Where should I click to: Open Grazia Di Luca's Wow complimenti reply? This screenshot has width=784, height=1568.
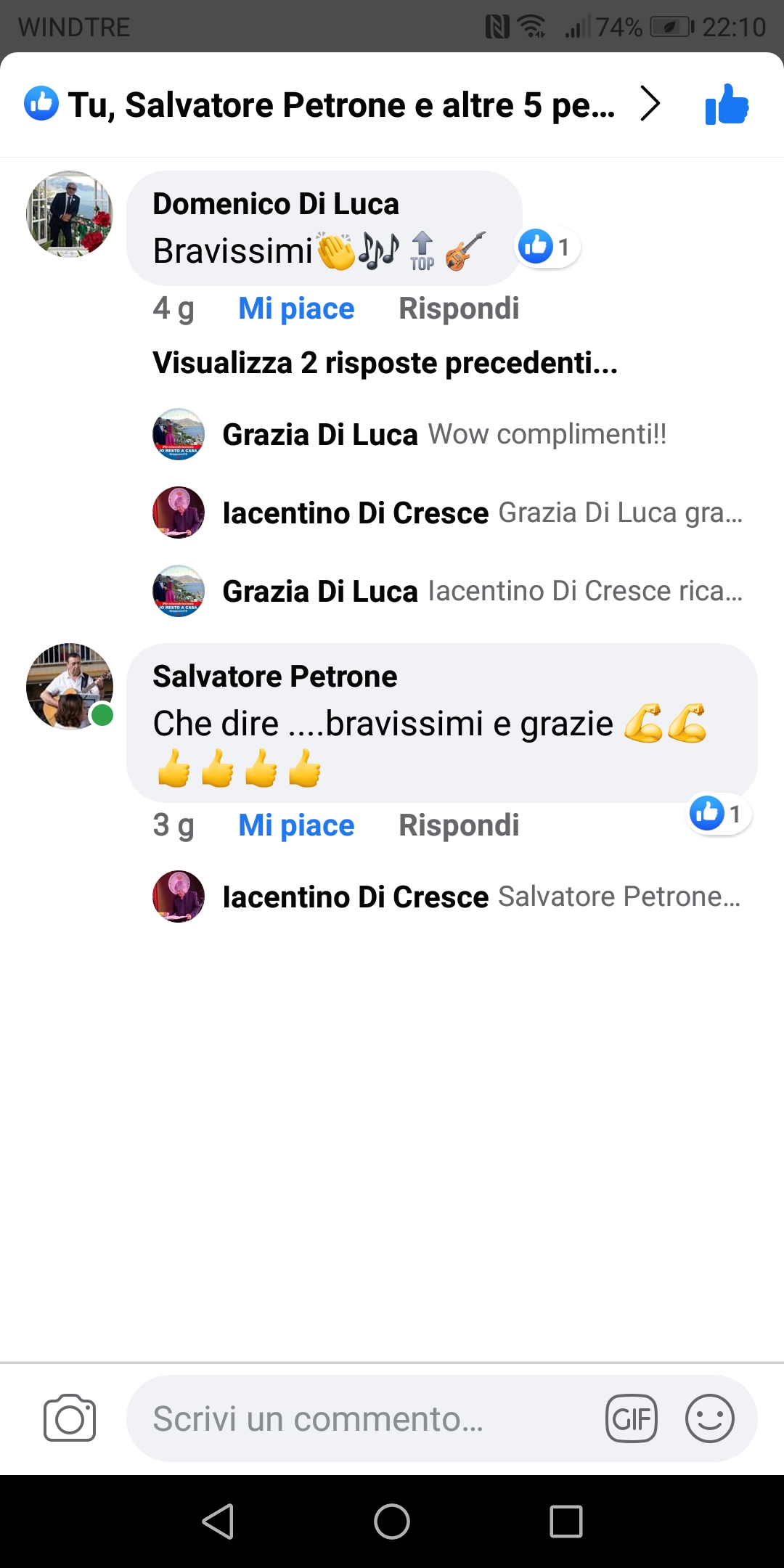click(x=446, y=434)
